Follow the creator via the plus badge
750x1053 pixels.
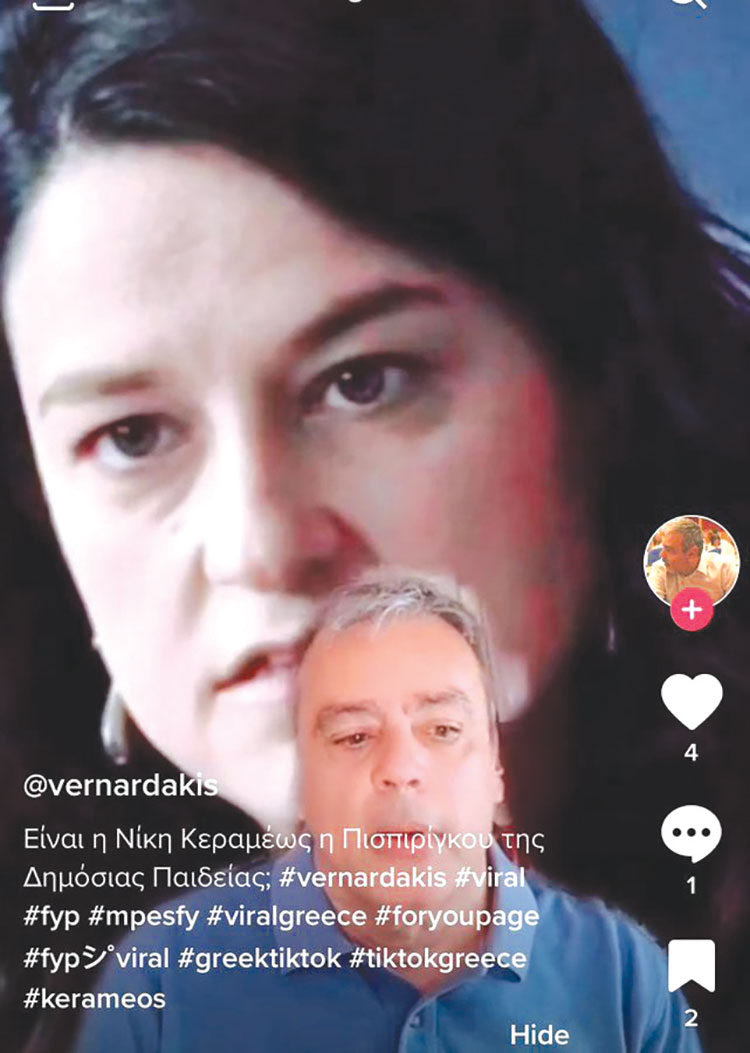coord(692,609)
